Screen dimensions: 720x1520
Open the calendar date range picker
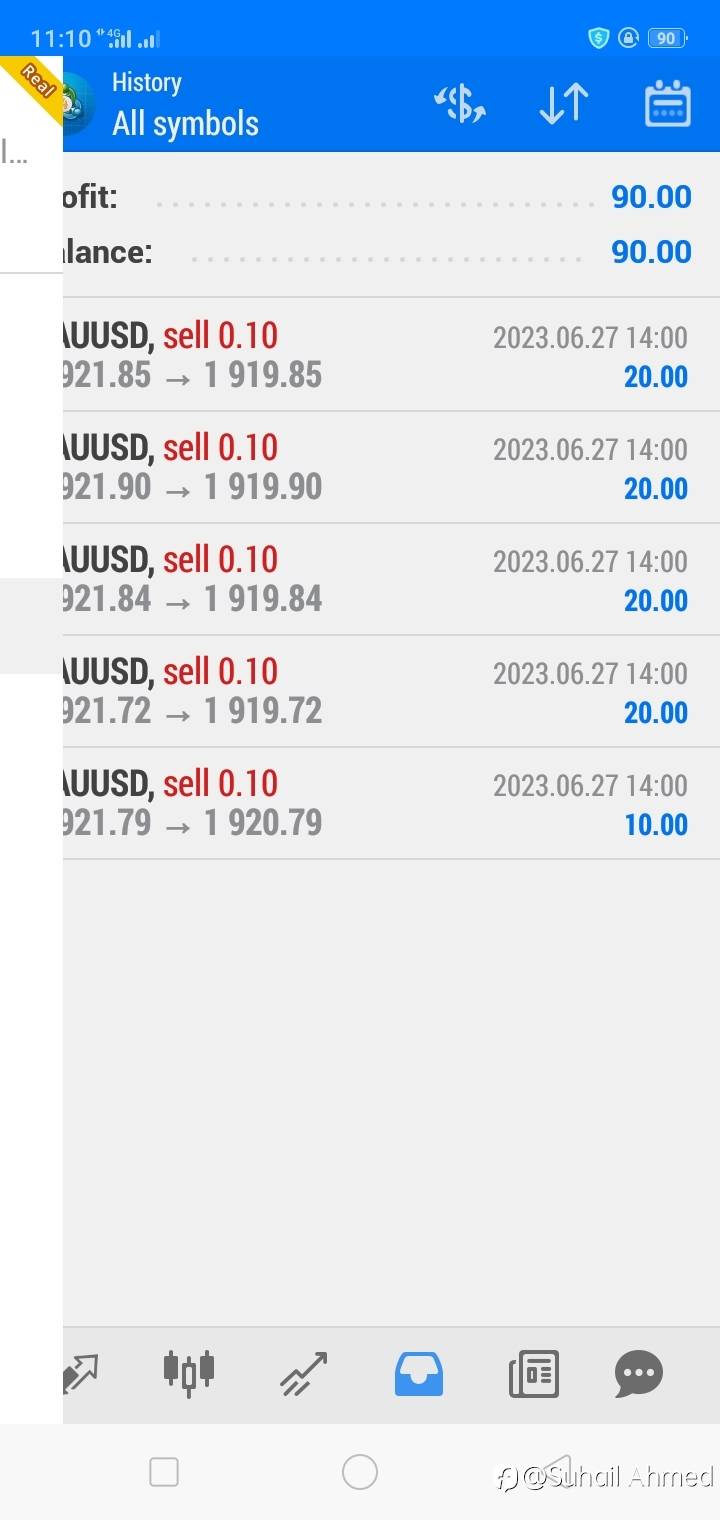667,104
